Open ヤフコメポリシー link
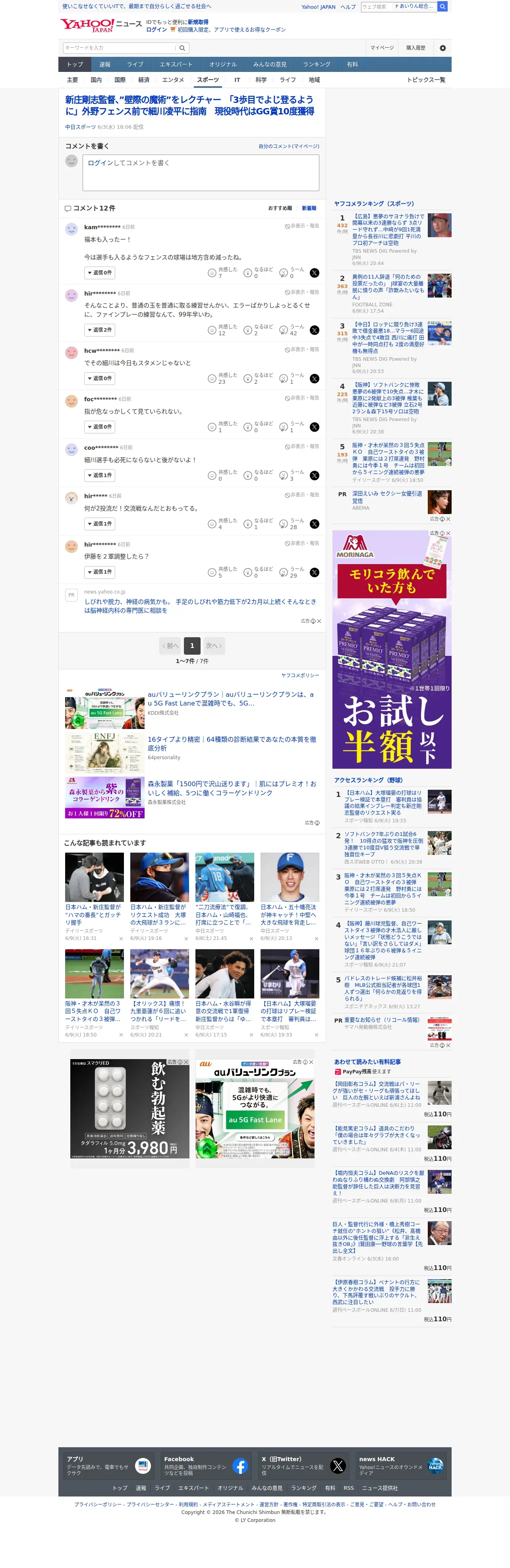Screen dimensions: 510x1568 click(x=300, y=675)
